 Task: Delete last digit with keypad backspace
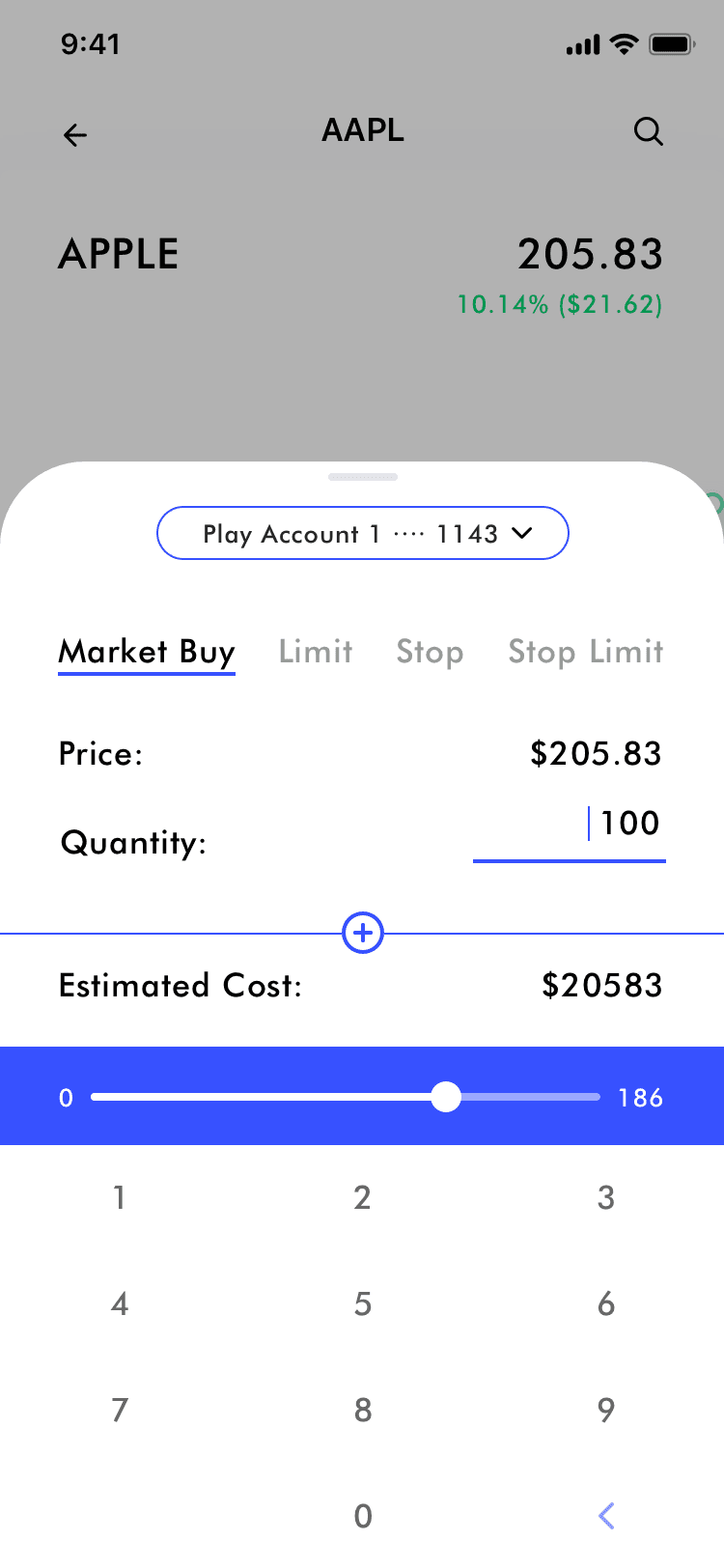[x=605, y=1516]
